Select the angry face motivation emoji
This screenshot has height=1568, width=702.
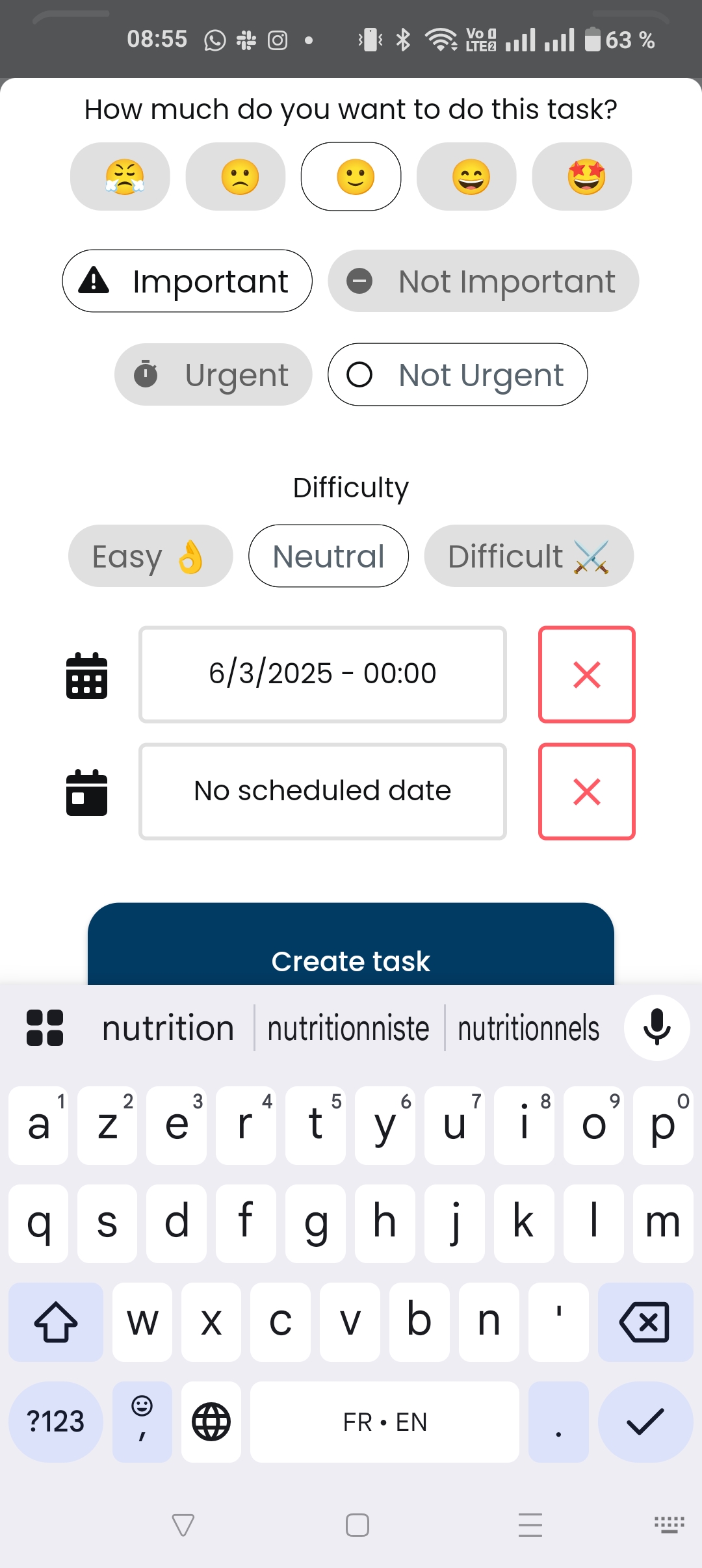(120, 176)
